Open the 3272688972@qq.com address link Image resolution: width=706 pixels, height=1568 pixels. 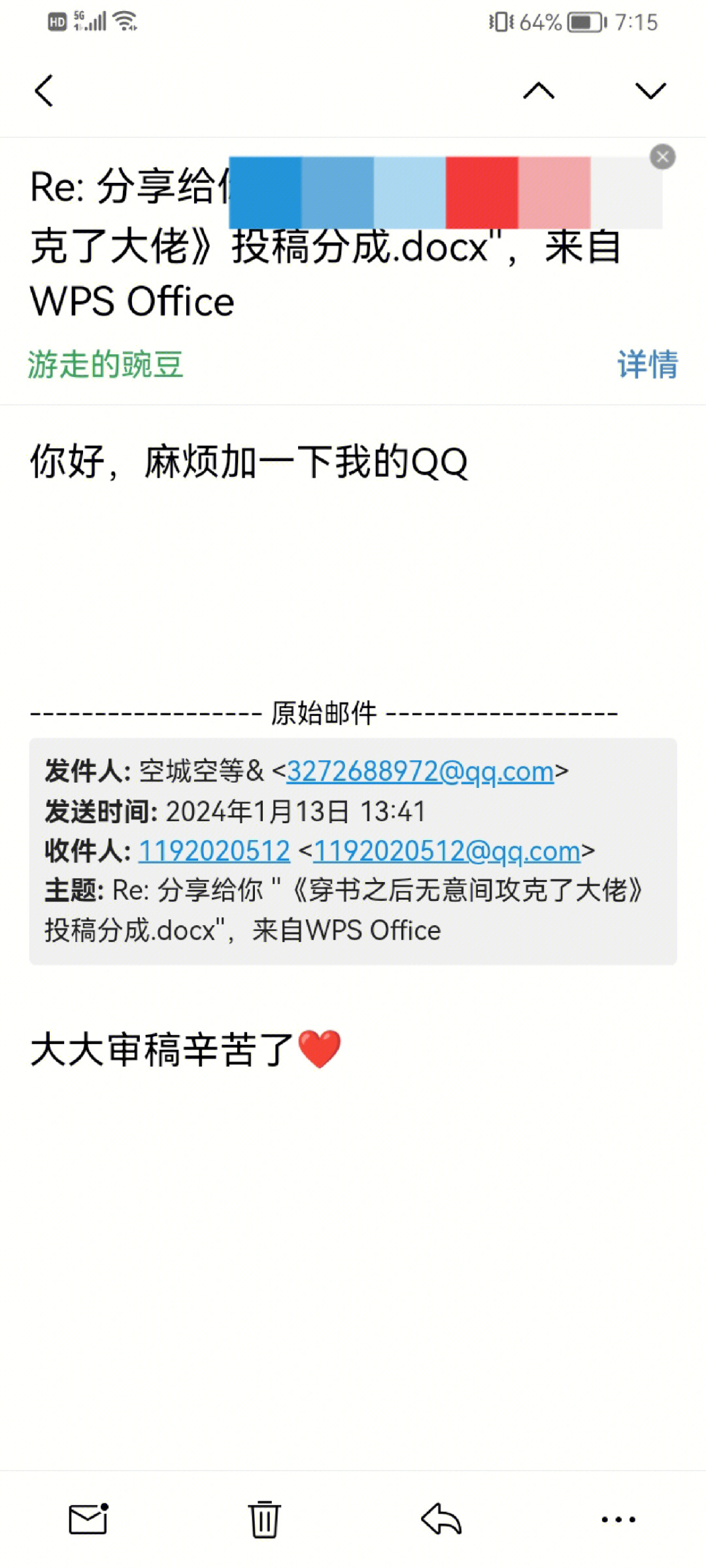tap(420, 772)
